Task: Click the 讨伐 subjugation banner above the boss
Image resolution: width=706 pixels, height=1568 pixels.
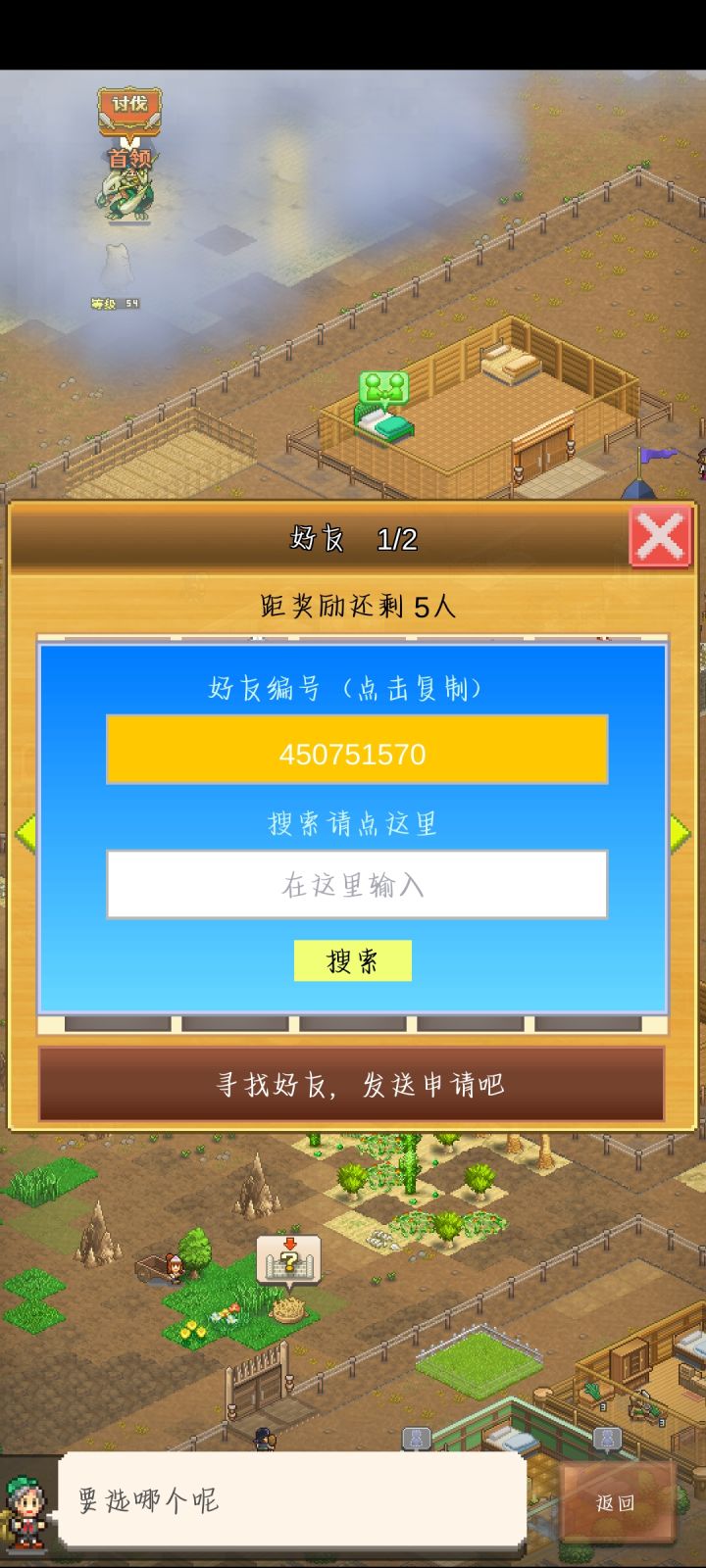Action: click(128, 110)
